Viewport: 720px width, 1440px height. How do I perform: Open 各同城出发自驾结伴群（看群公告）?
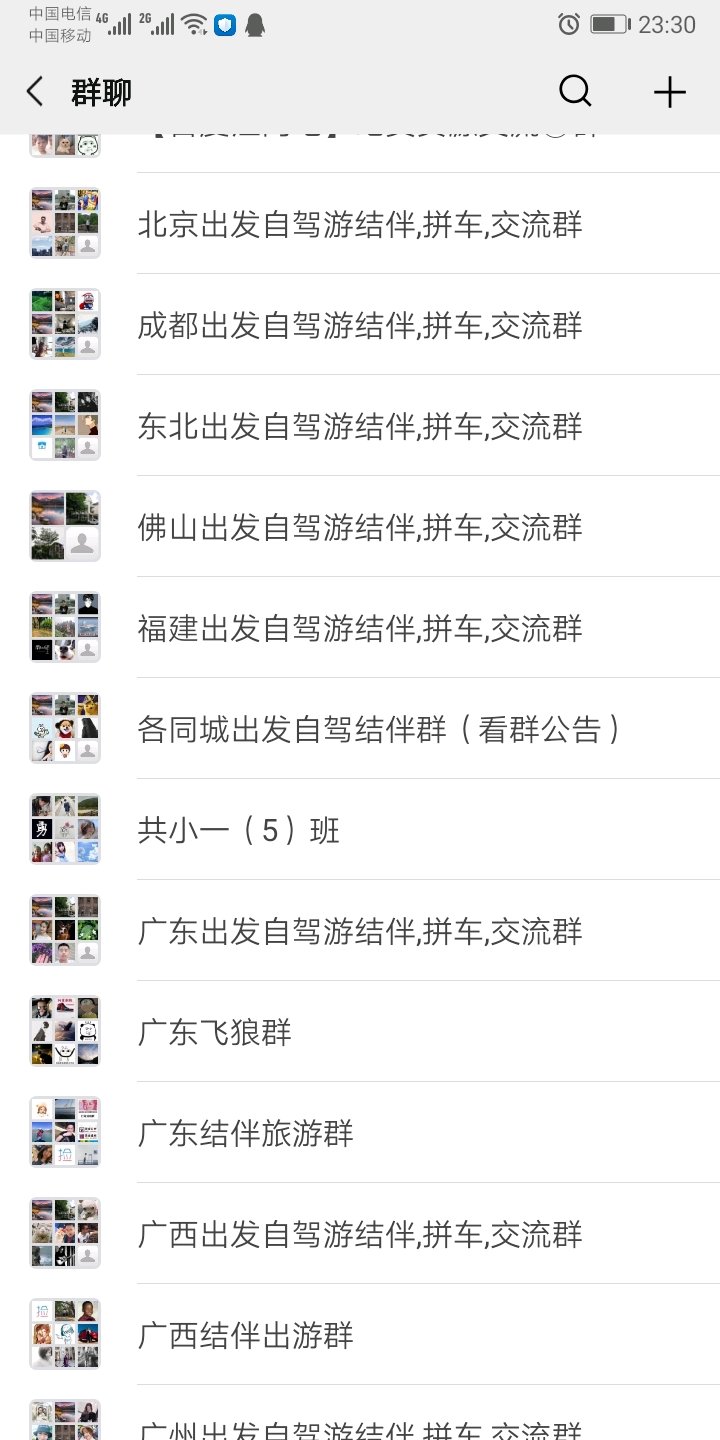(360, 728)
